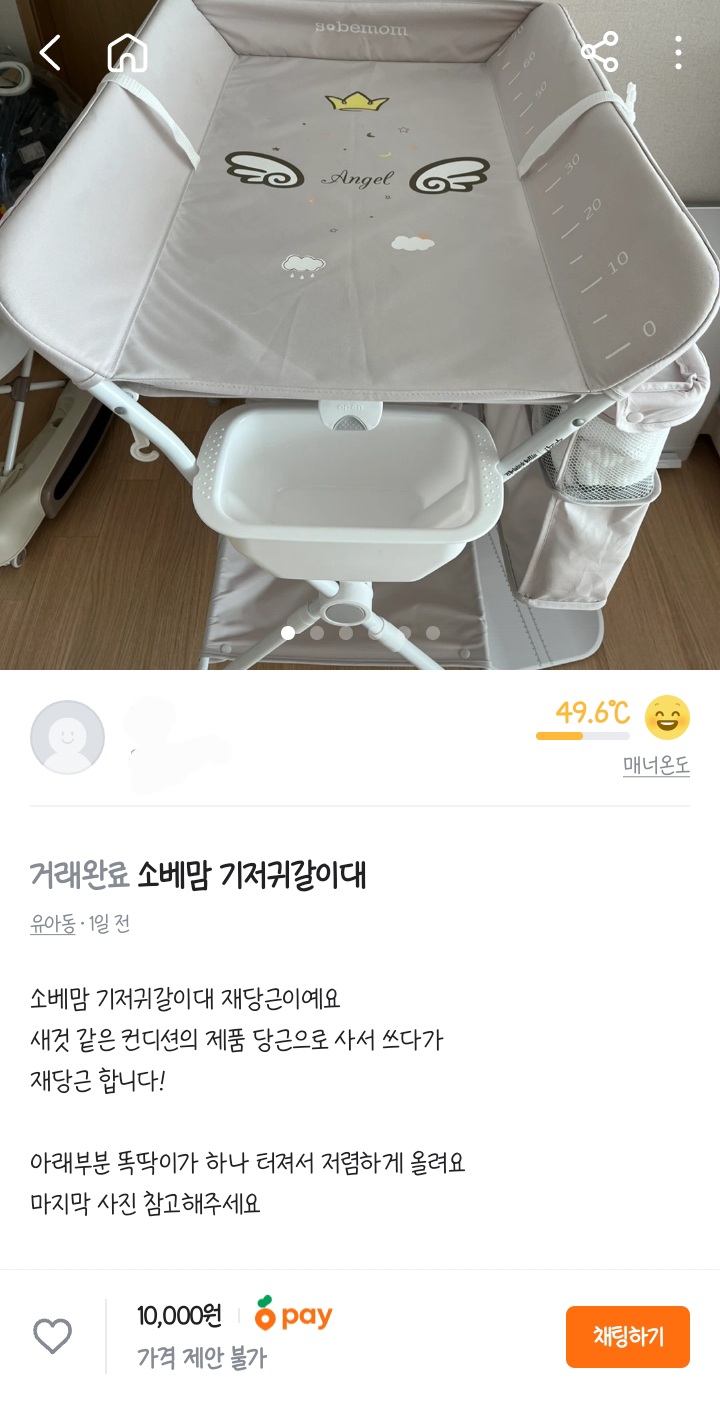
Task: Open the seller's profile avatar
Action: [x=67, y=737]
